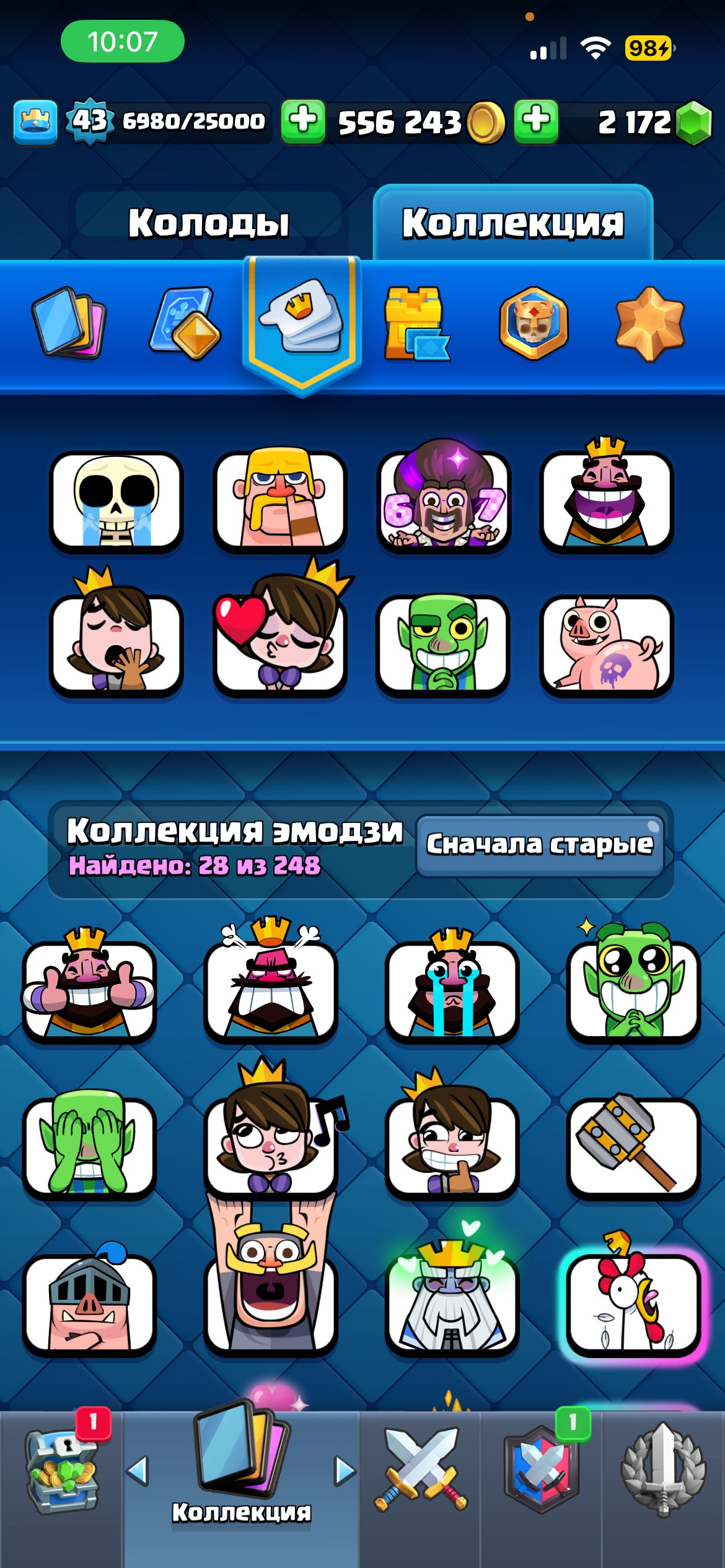Open the glowing chicken emote
725x1568 pixels.
click(x=633, y=1304)
